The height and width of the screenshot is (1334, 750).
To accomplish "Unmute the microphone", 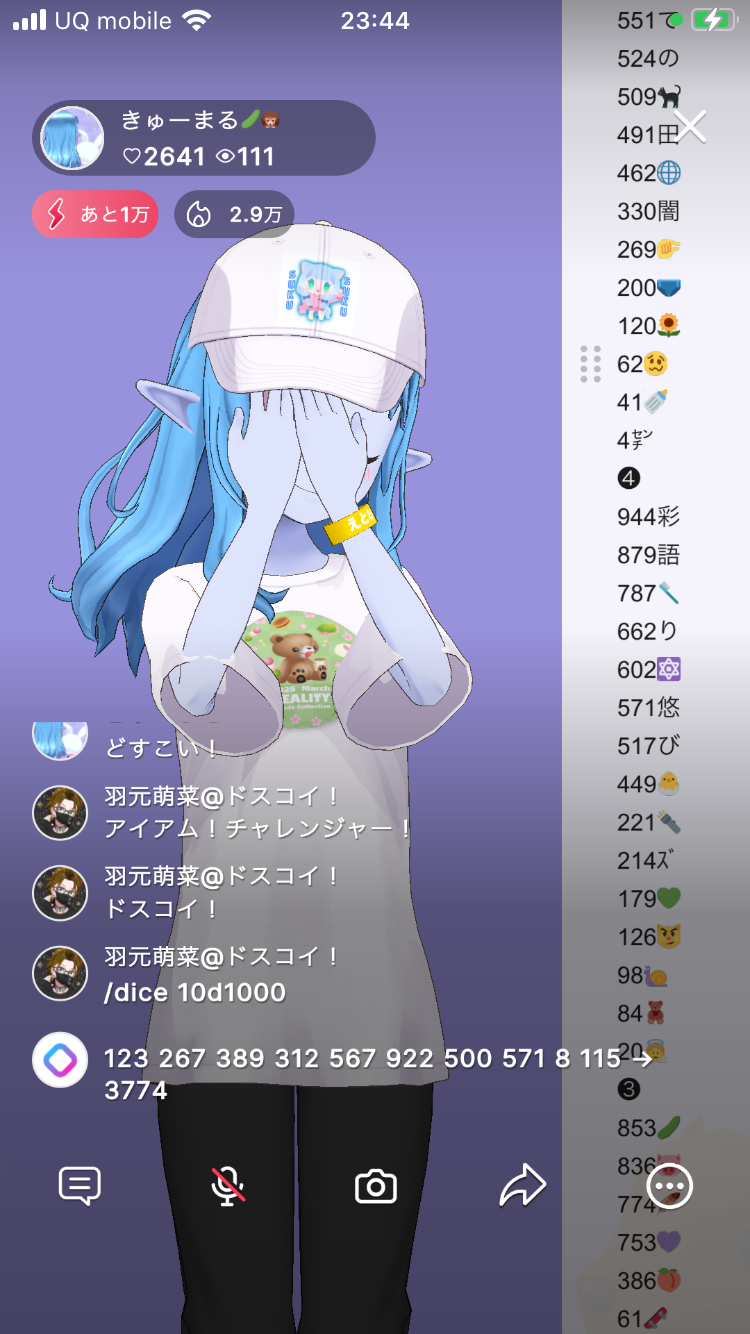I will coord(228,1187).
